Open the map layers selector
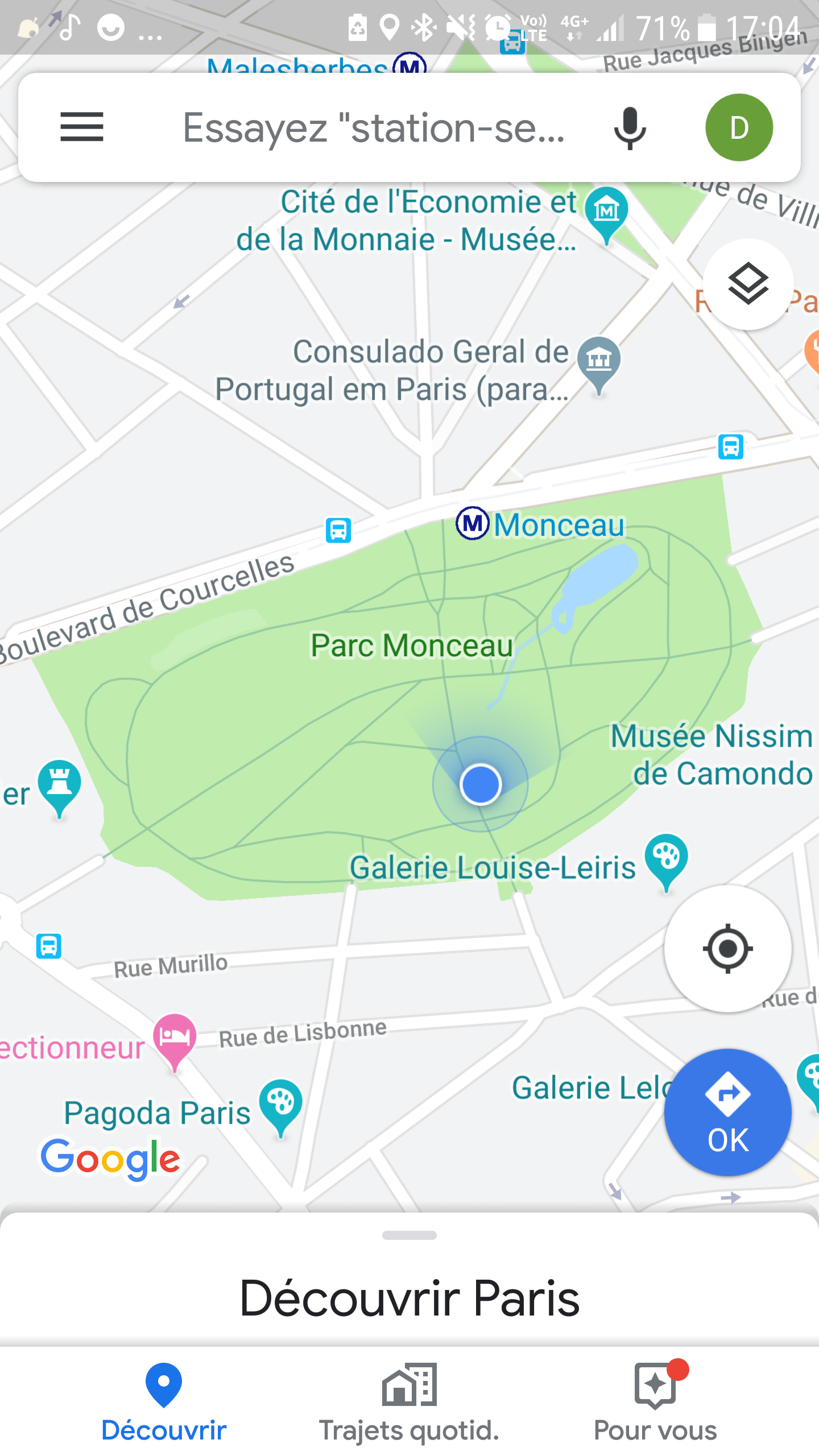 pos(748,284)
